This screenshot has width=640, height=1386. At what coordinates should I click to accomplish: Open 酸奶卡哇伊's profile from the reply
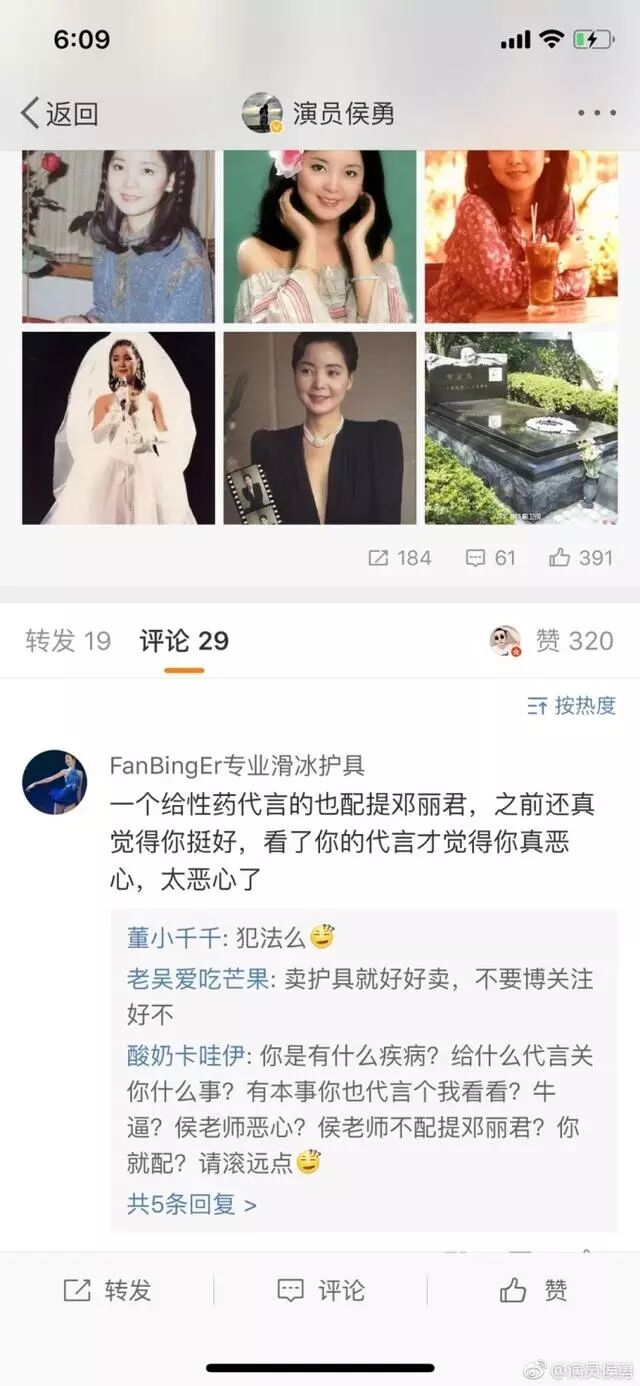point(185,1056)
